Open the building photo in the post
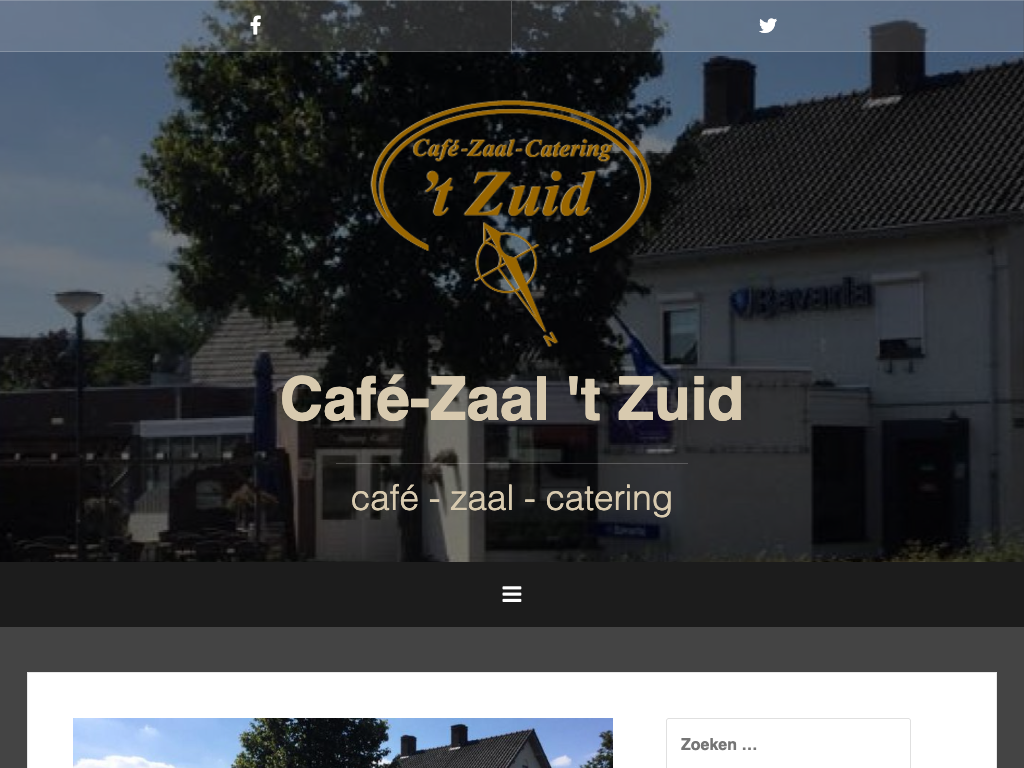1024x768 pixels. 343,743
